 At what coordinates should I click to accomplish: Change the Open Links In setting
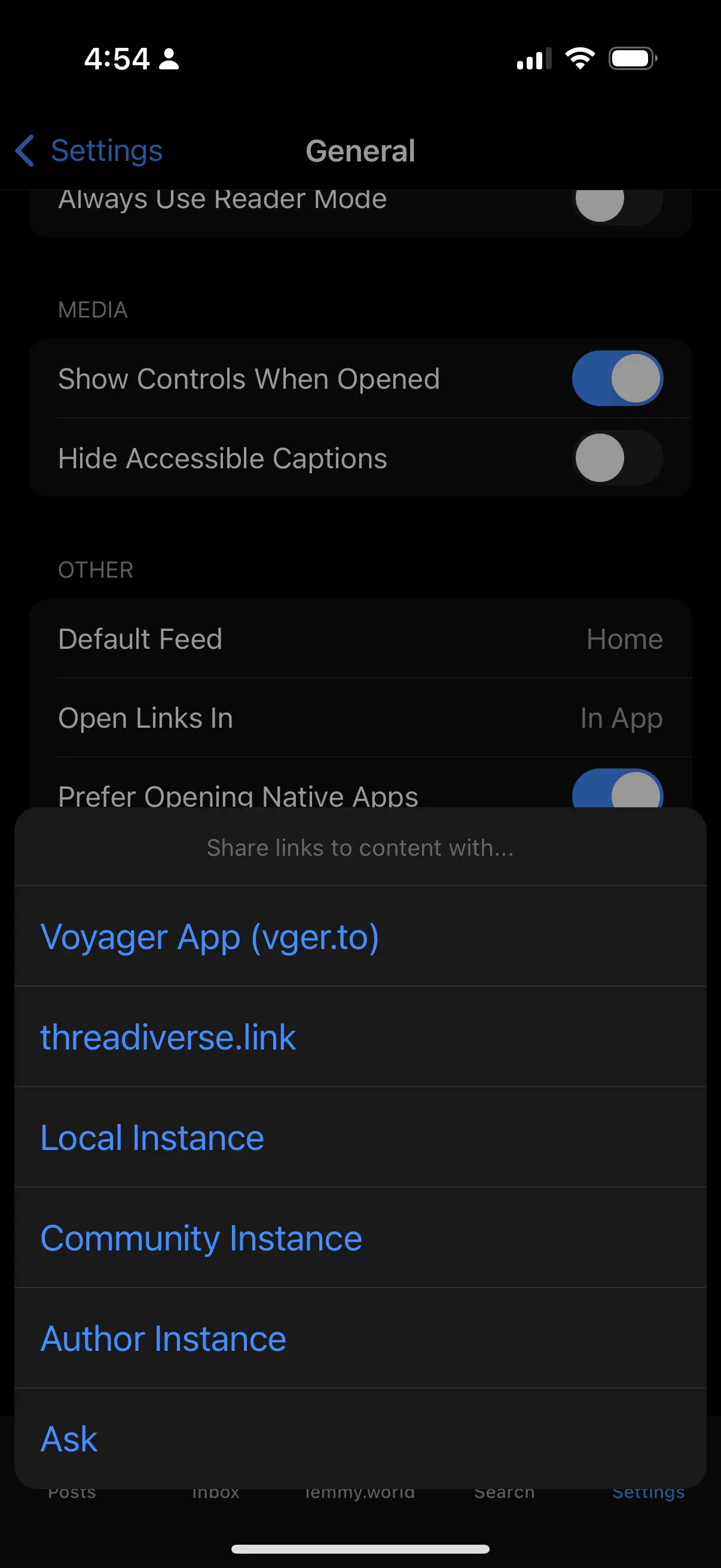[x=360, y=718]
